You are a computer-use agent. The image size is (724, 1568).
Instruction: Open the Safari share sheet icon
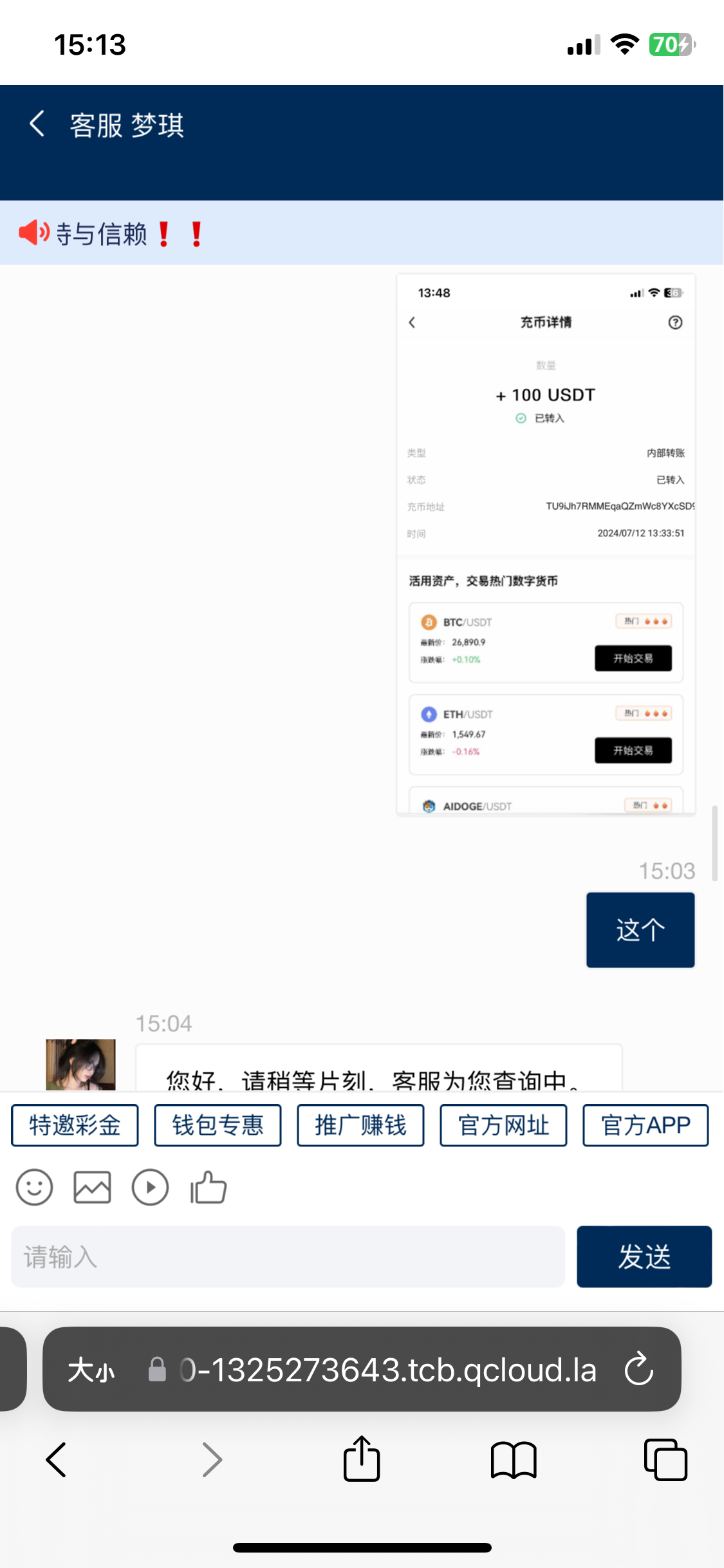pos(362,1460)
